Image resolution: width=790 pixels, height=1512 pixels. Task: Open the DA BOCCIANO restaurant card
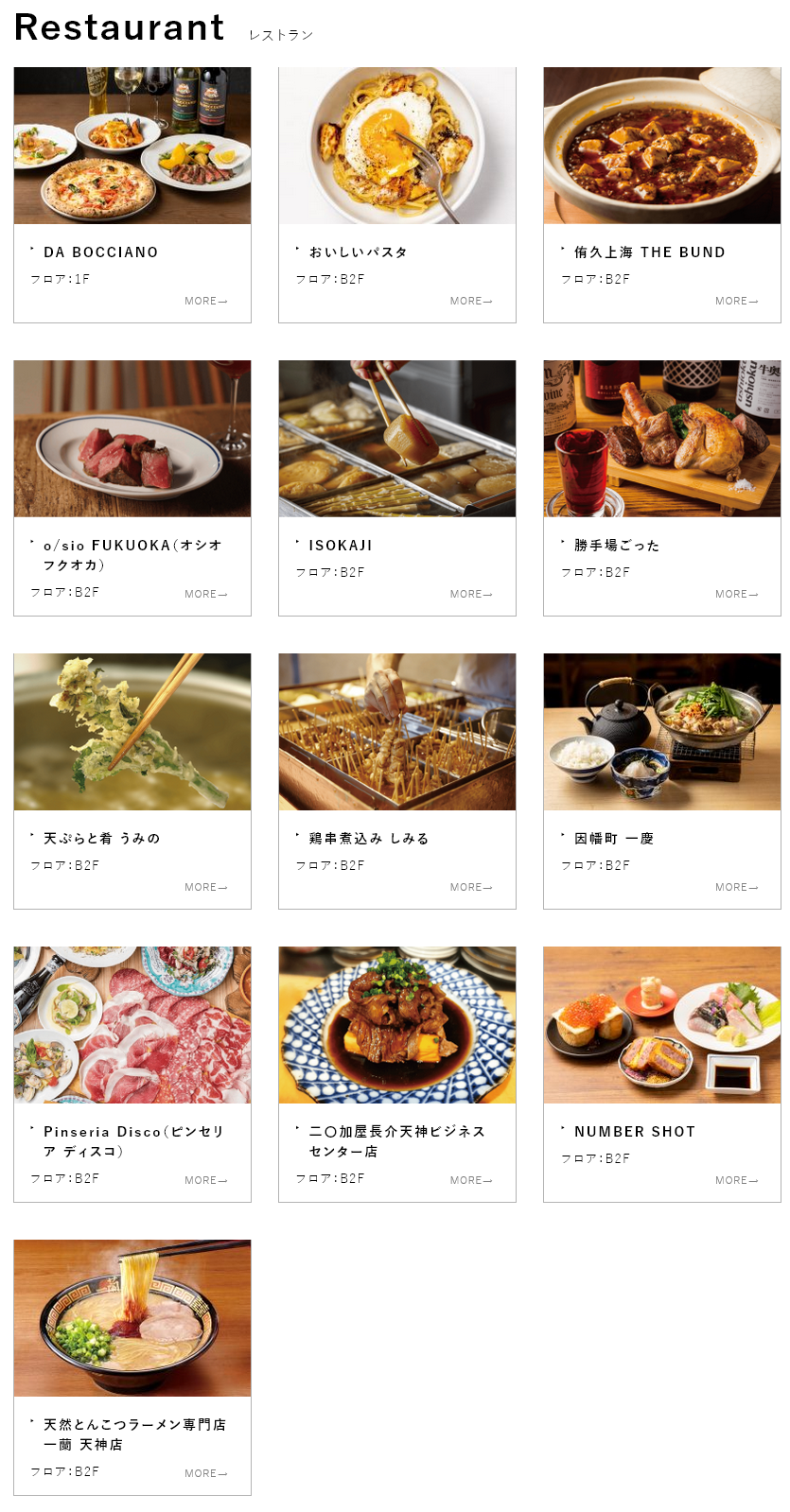[132, 195]
